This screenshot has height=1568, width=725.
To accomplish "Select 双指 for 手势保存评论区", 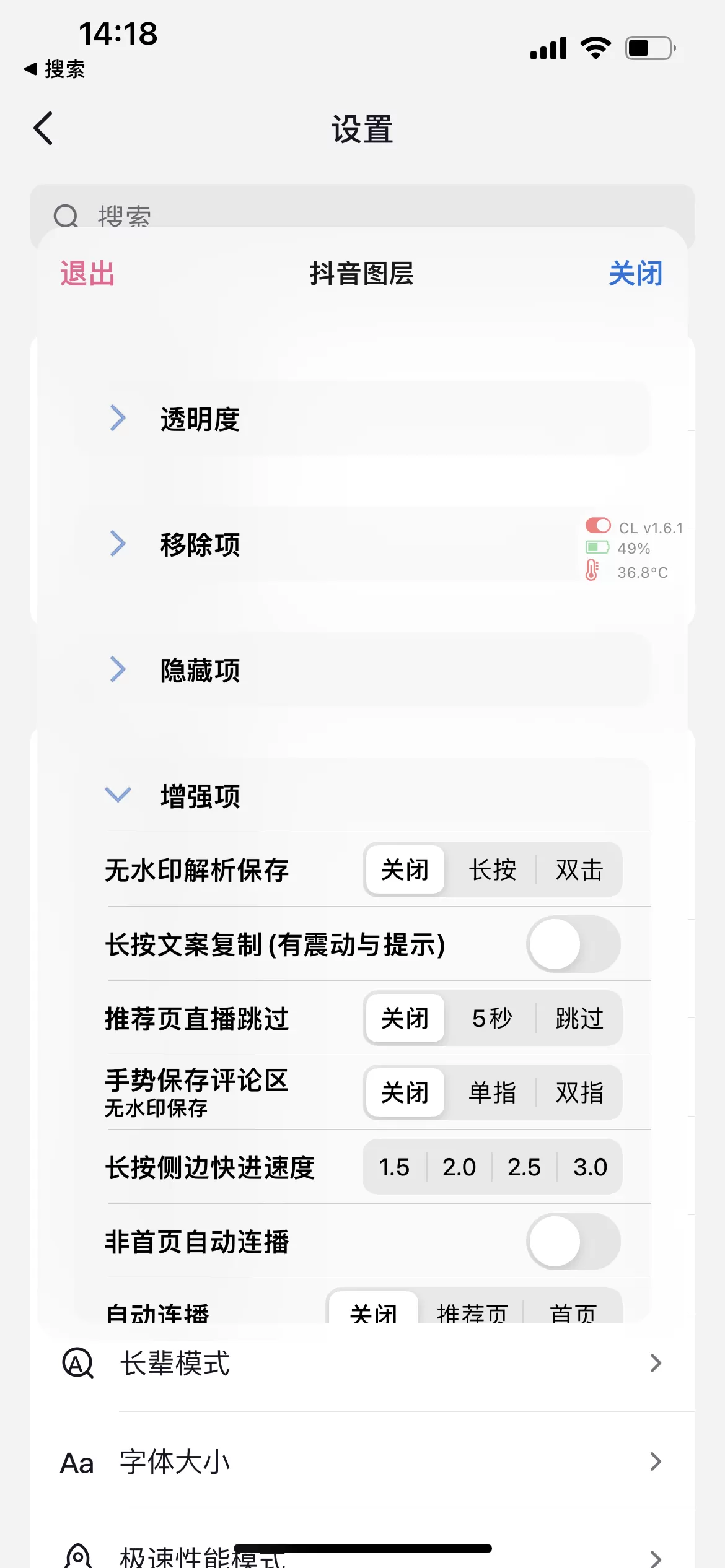I will tap(579, 1092).
